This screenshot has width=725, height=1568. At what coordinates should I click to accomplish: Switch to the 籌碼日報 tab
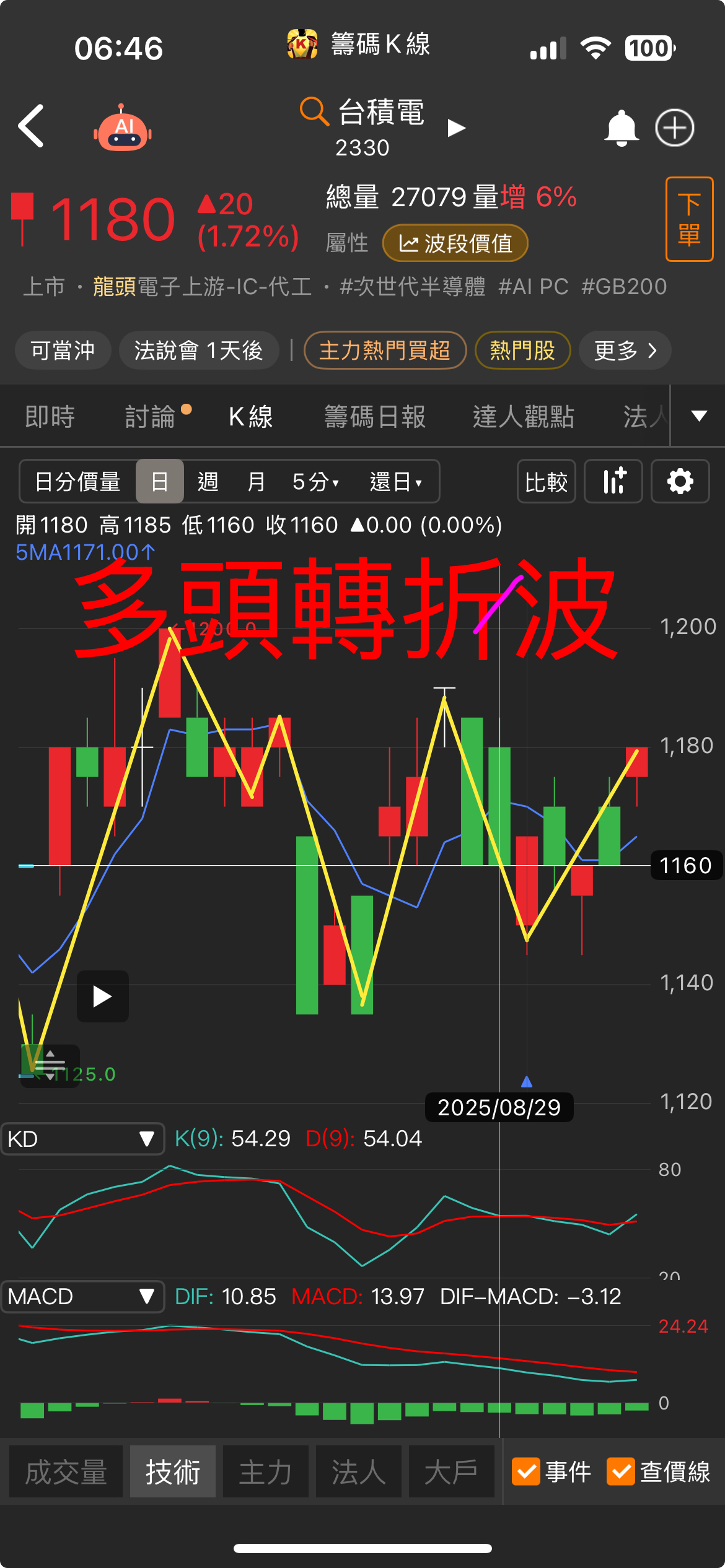point(375,416)
